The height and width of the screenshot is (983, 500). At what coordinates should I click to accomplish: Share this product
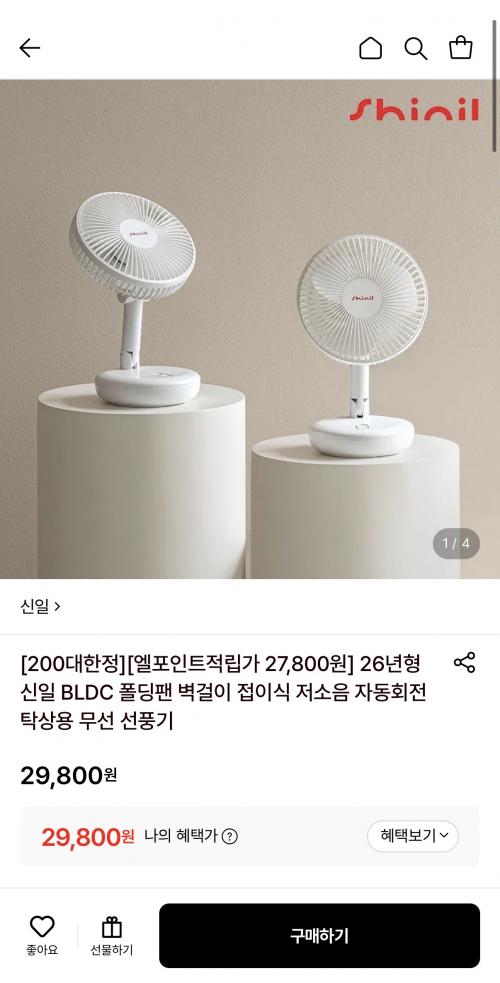tap(464, 663)
